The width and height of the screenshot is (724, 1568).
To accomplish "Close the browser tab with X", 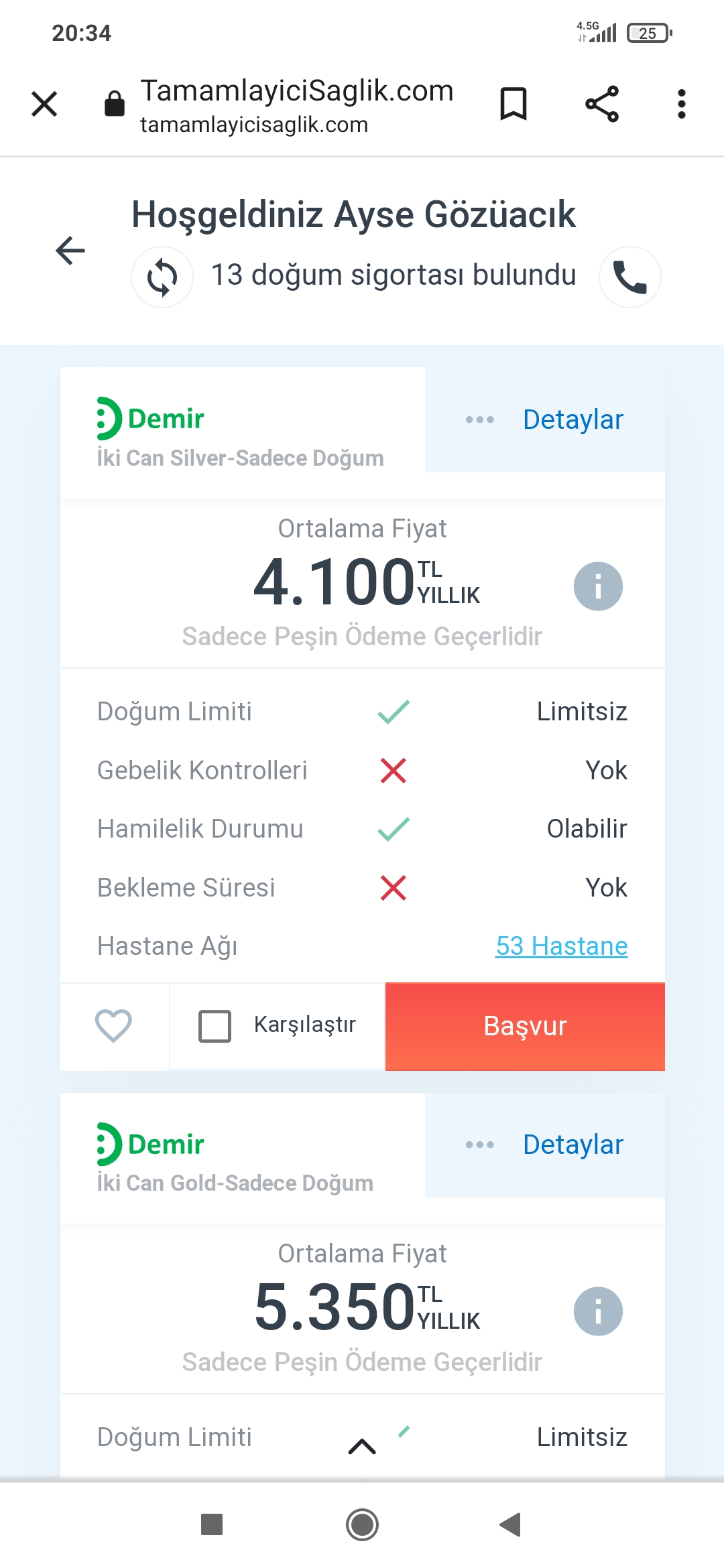I will [x=44, y=104].
